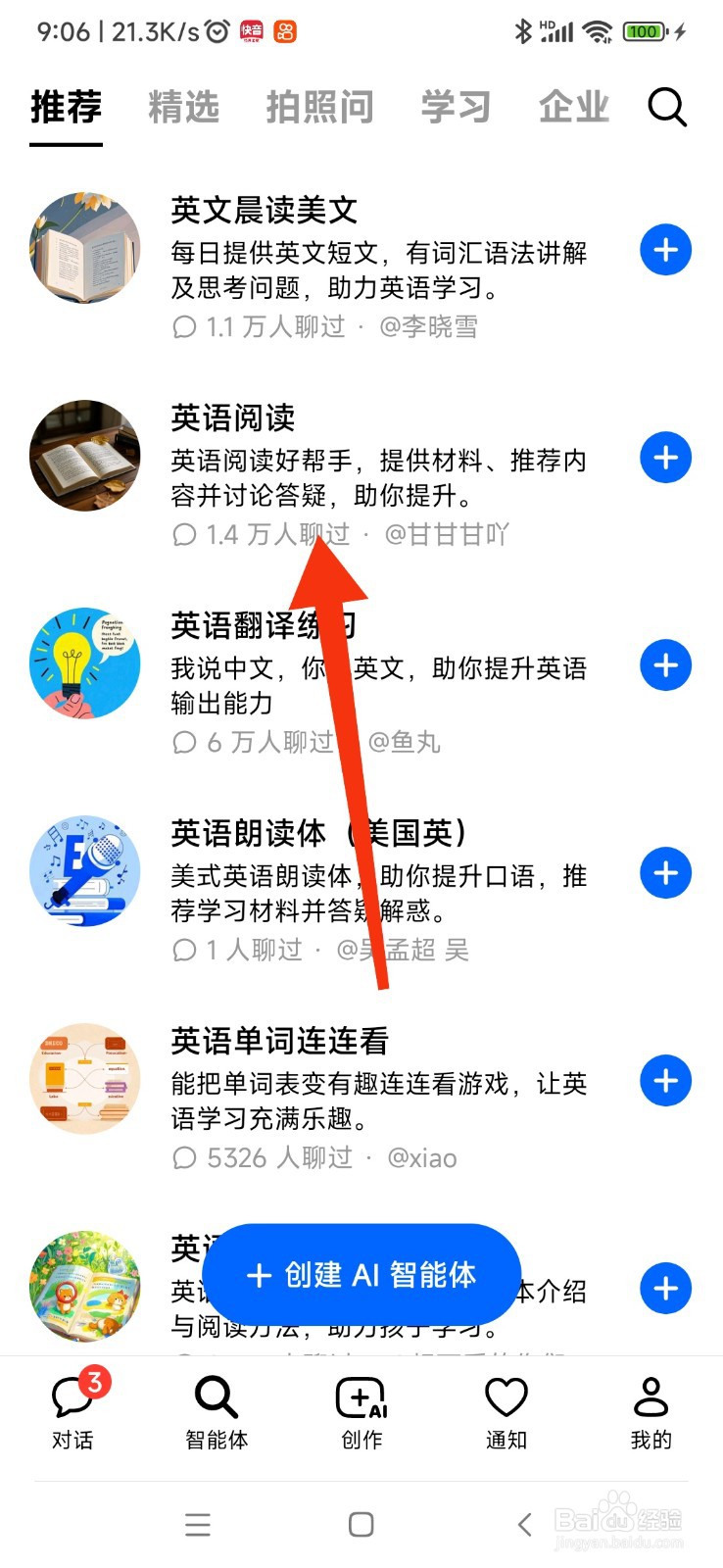Image resolution: width=723 pixels, height=1568 pixels.
Task: Open the 拍照问 tab
Action: click(320, 108)
